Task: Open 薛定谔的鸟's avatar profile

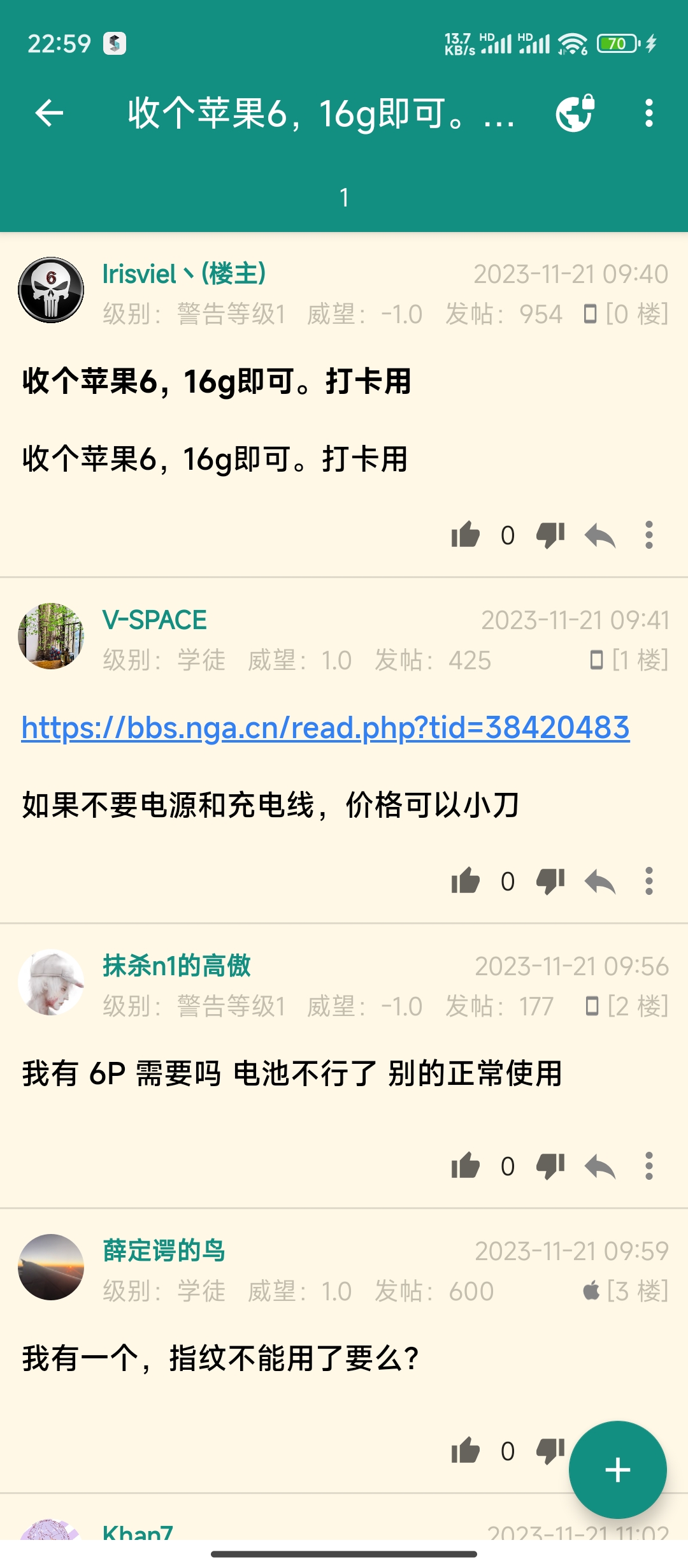Action: 51,1267
